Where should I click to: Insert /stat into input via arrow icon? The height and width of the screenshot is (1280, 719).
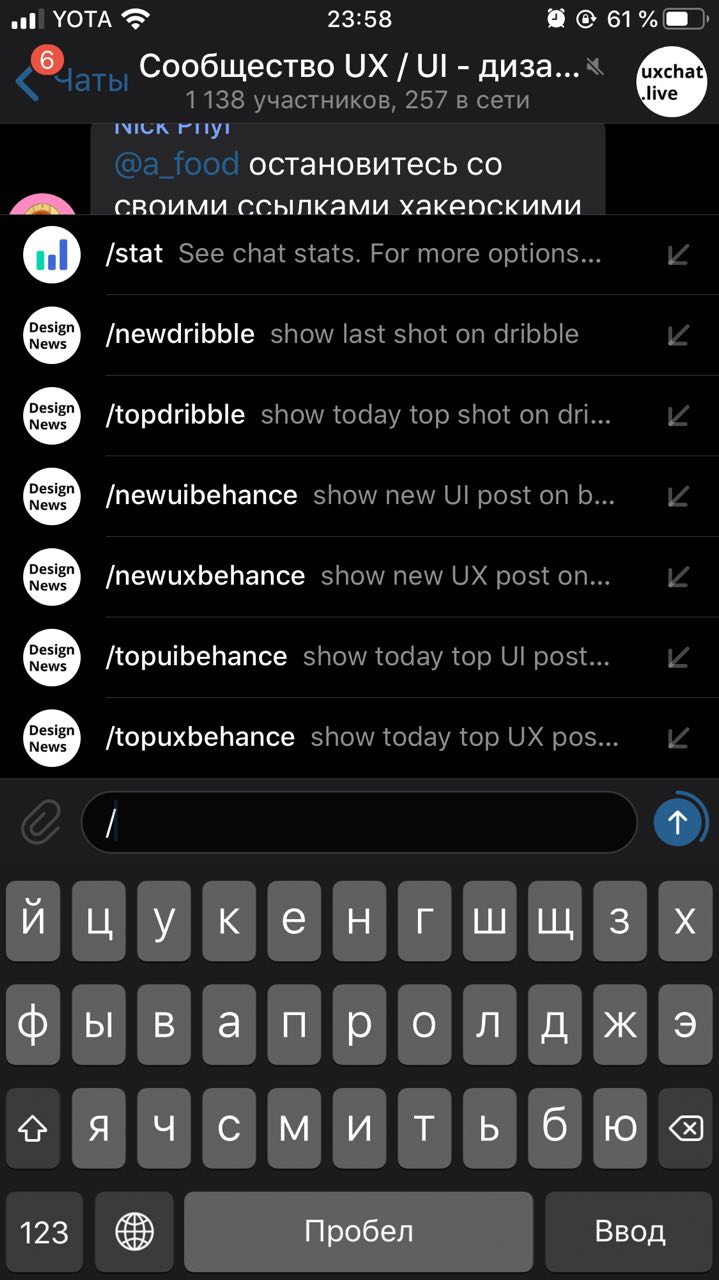(x=678, y=254)
